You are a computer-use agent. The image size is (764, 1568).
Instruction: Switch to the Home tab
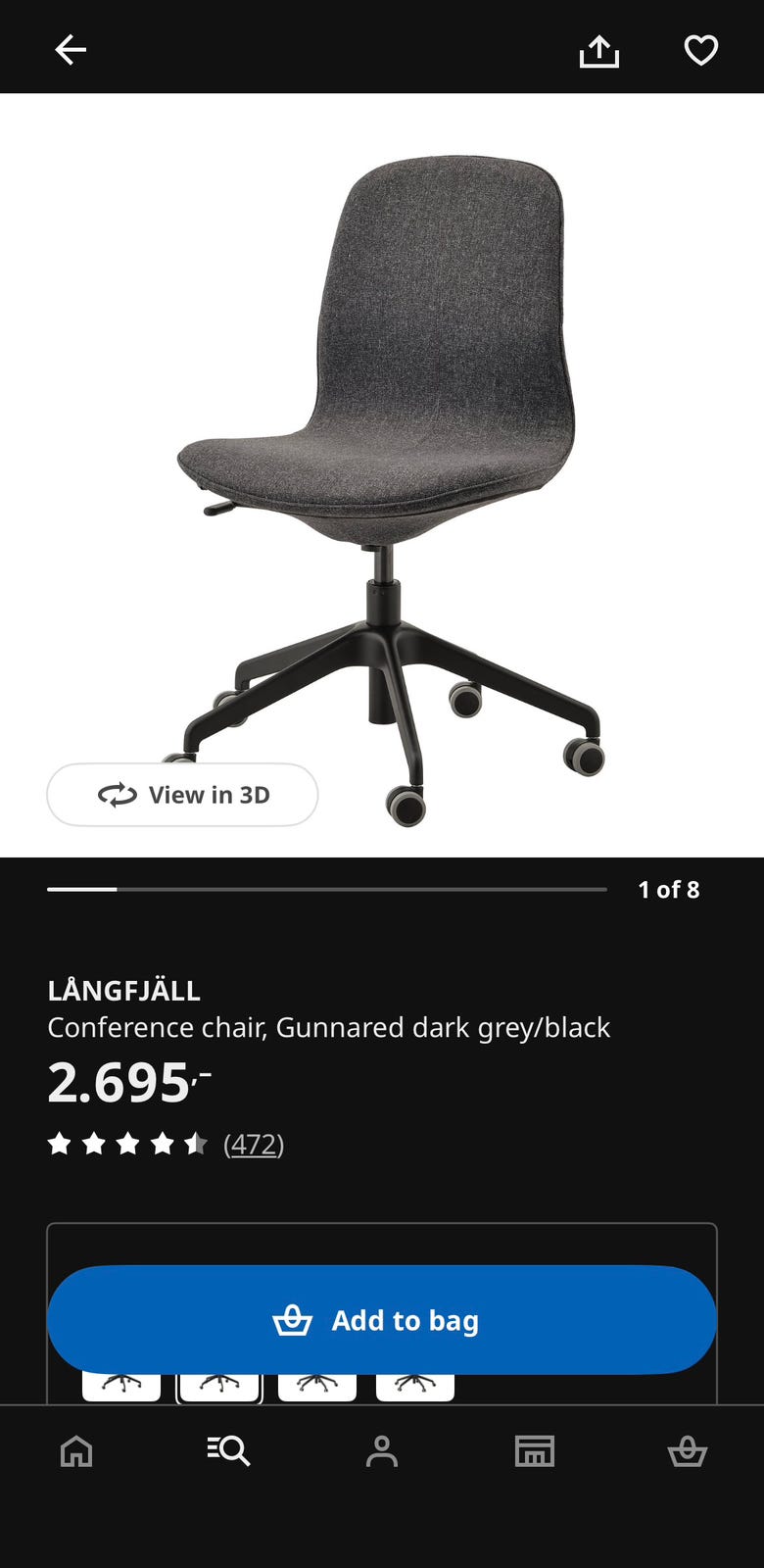click(x=76, y=1450)
